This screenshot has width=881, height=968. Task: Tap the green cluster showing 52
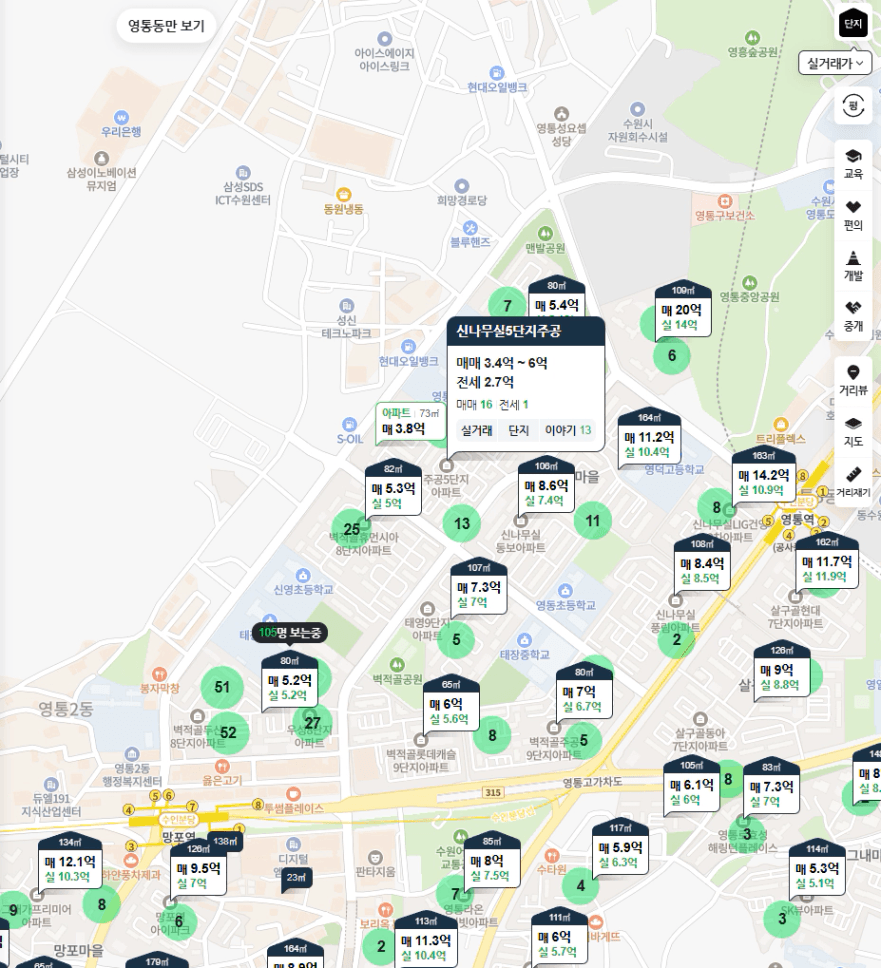click(228, 733)
